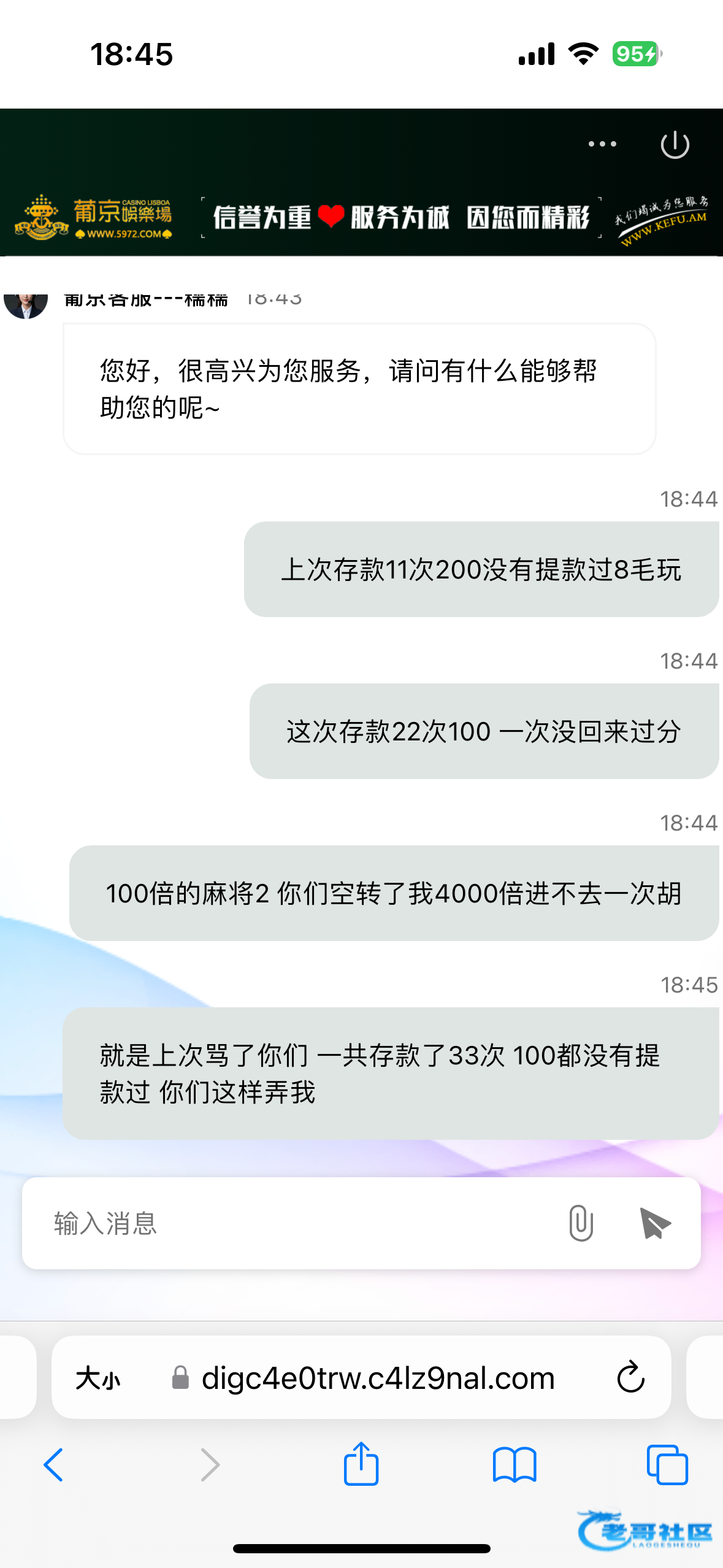This screenshot has width=723, height=1568.
Task: Share this page via the share icon
Action: (x=361, y=1464)
